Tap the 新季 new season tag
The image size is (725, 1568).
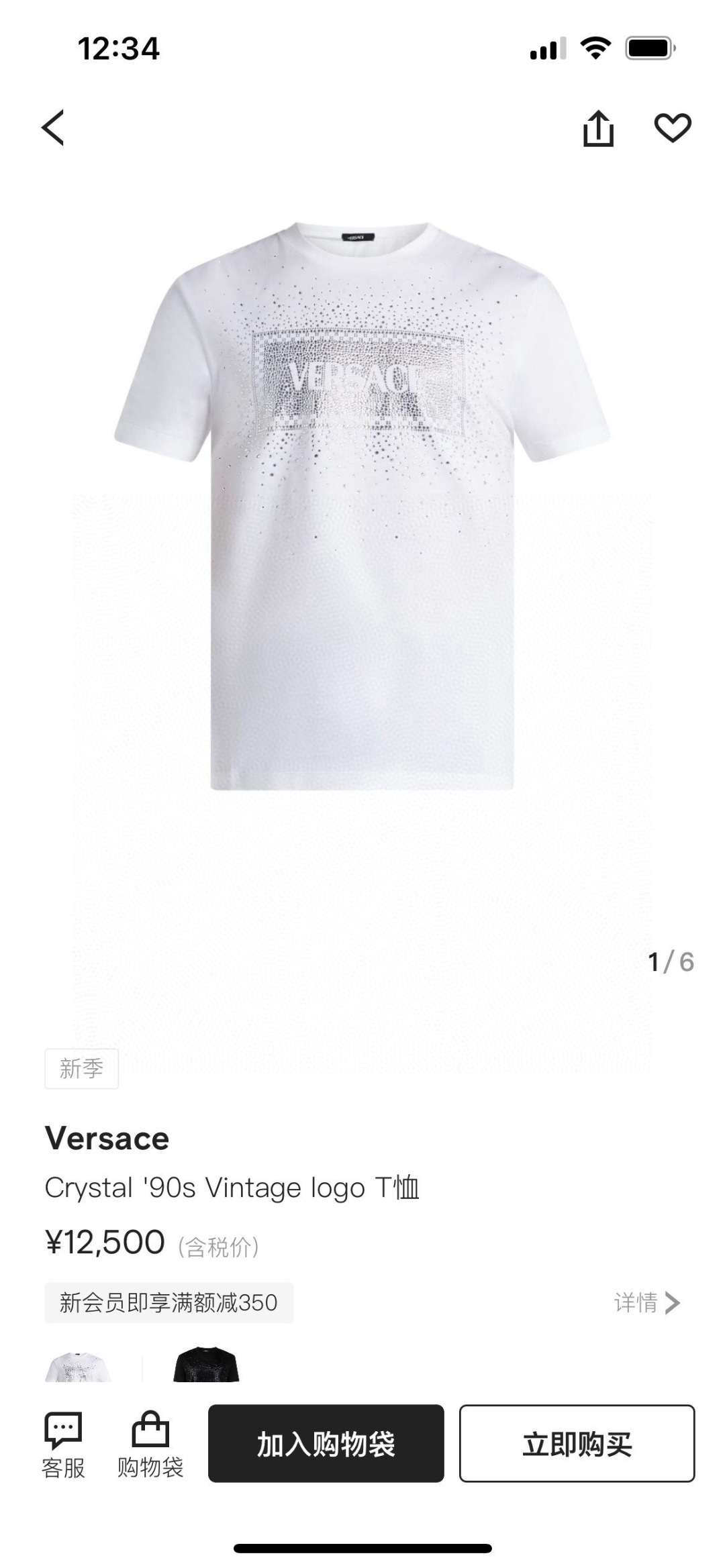point(81,1067)
